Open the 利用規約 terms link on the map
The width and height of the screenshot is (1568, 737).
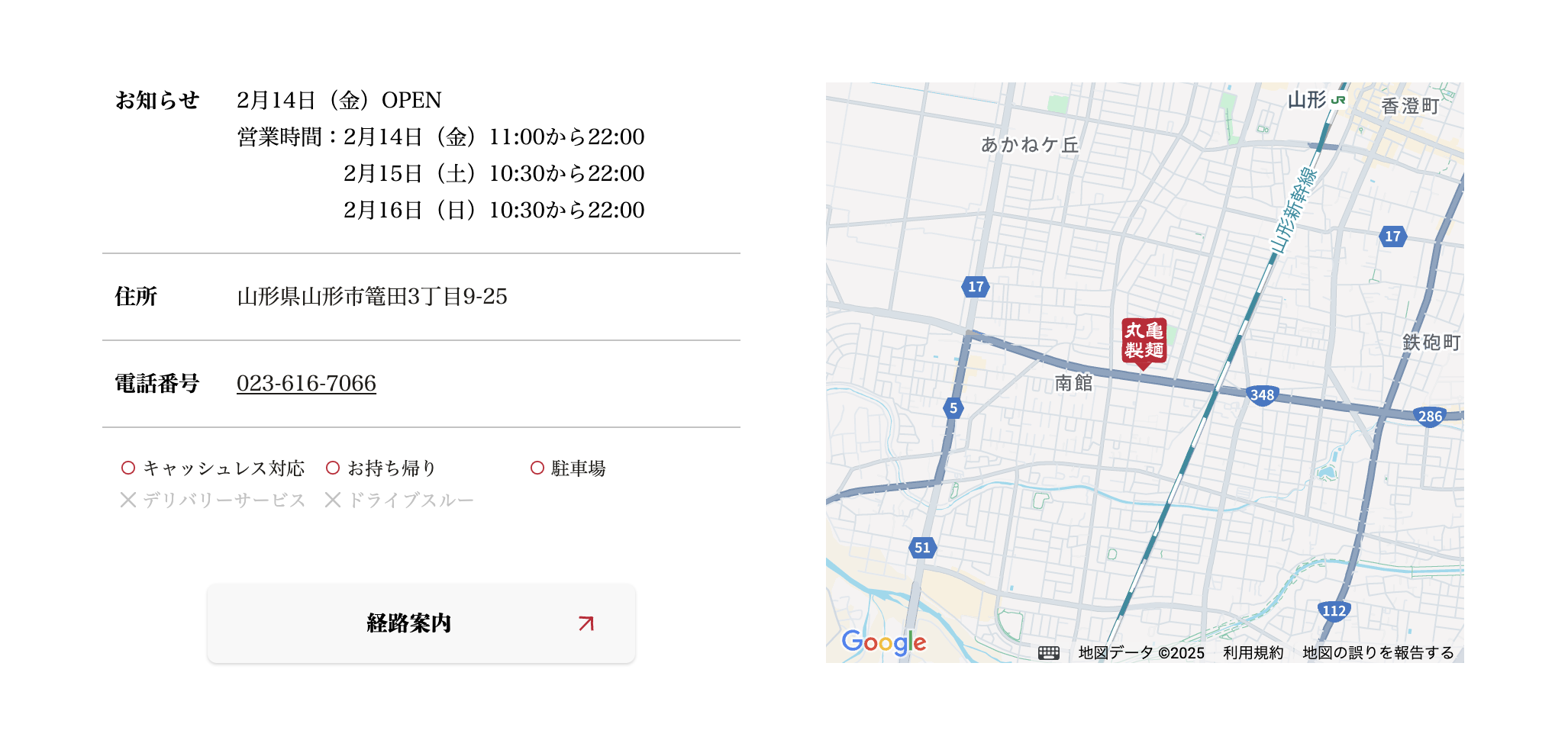[1253, 653]
